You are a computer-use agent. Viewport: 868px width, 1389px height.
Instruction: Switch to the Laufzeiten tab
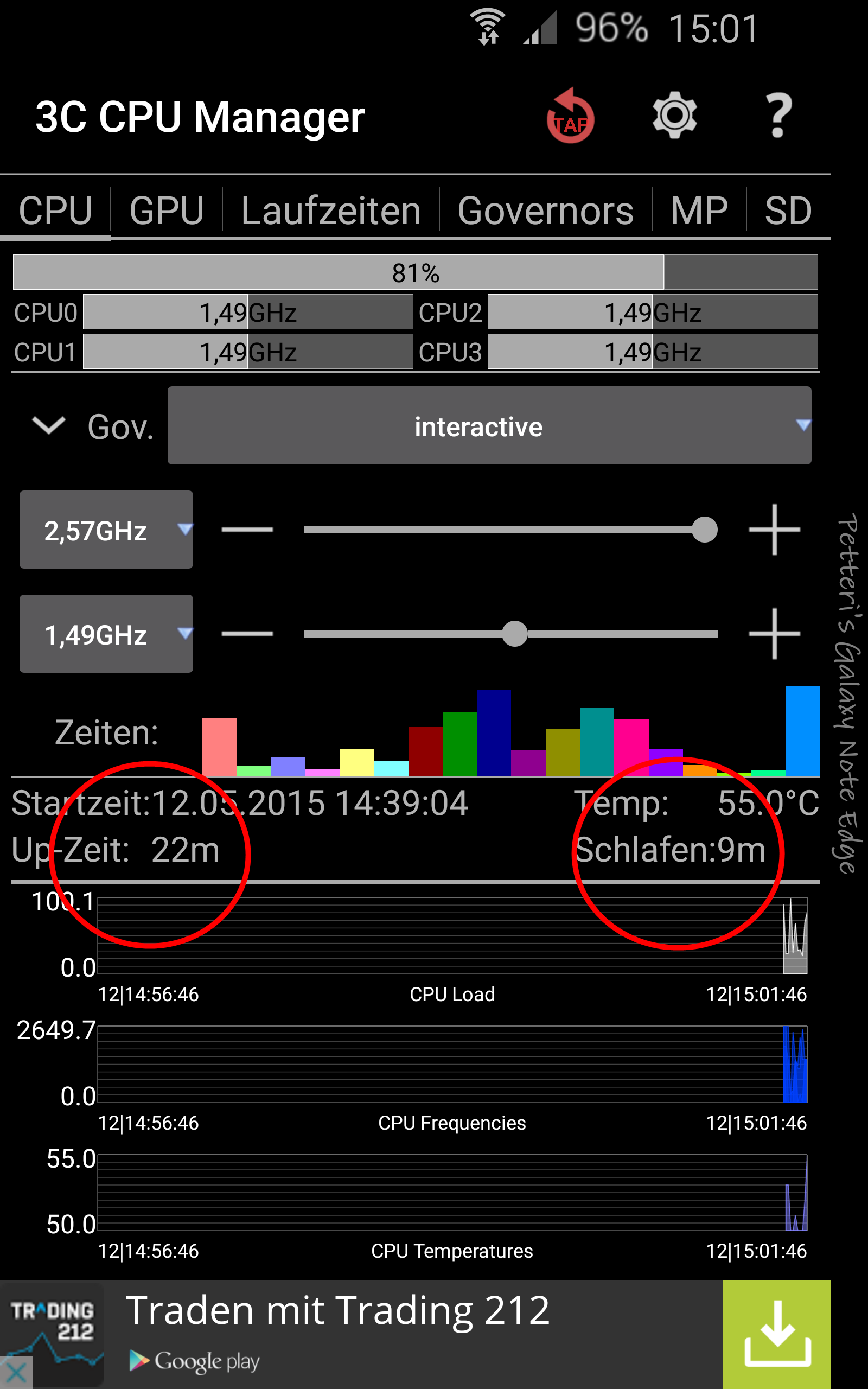pos(331,210)
